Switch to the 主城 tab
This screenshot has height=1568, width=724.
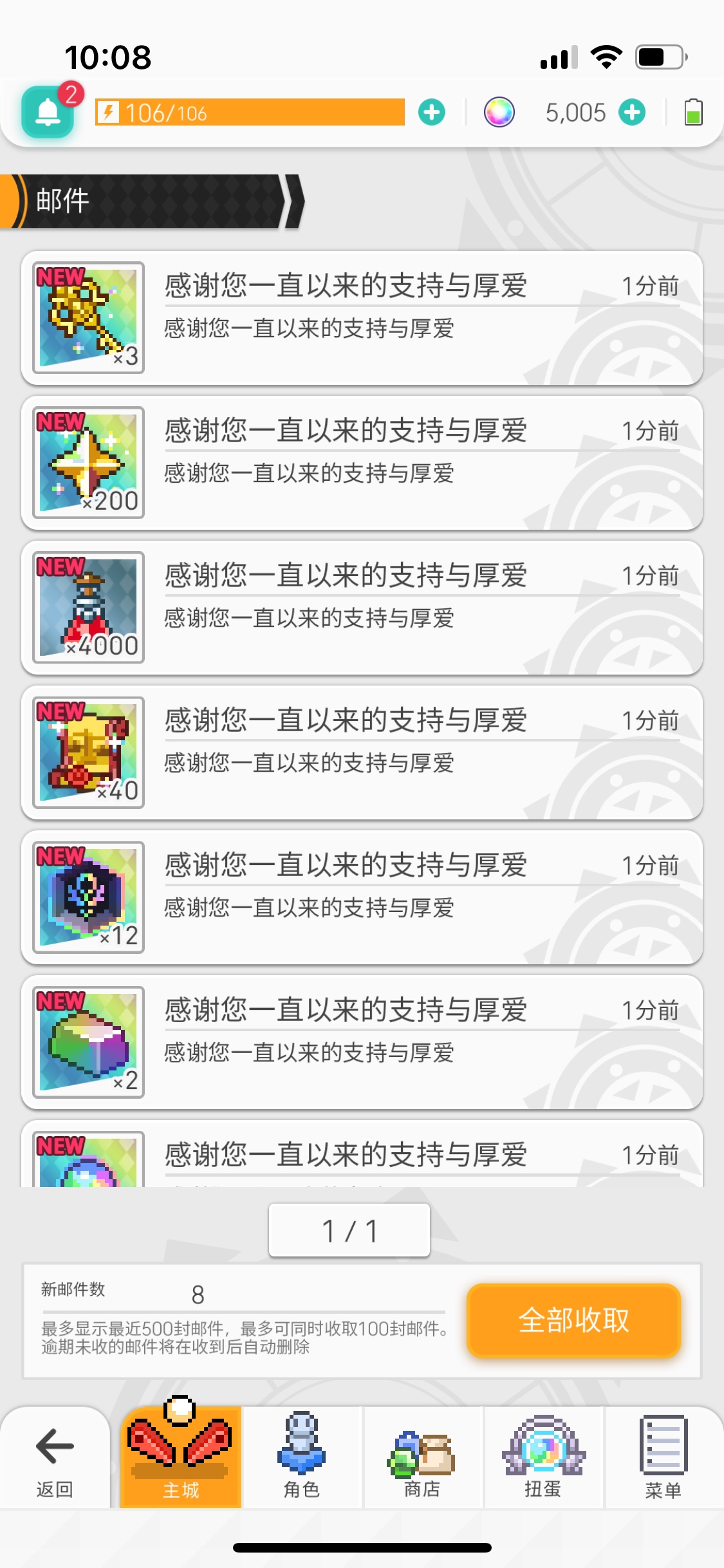pyautogui.click(x=181, y=1459)
